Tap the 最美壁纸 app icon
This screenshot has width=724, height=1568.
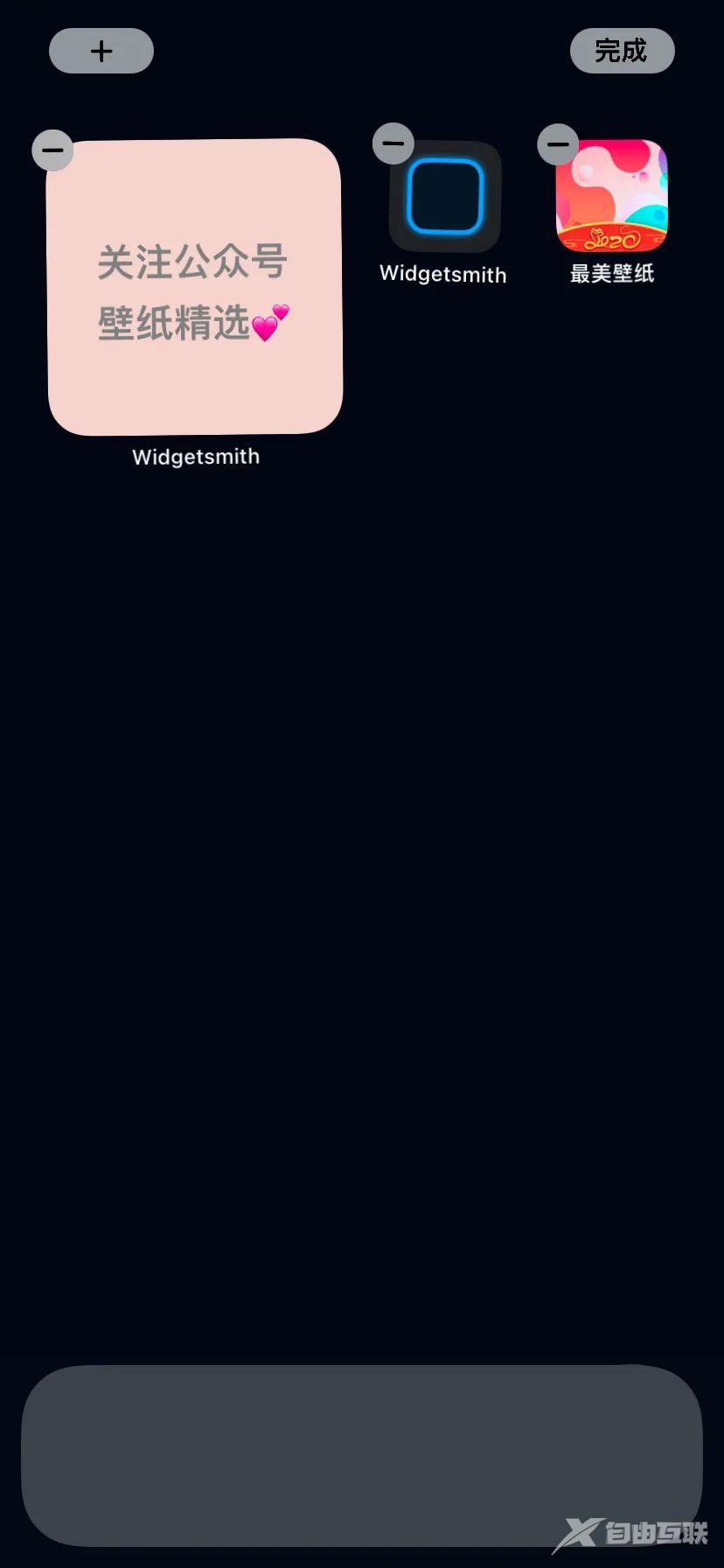[612, 196]
